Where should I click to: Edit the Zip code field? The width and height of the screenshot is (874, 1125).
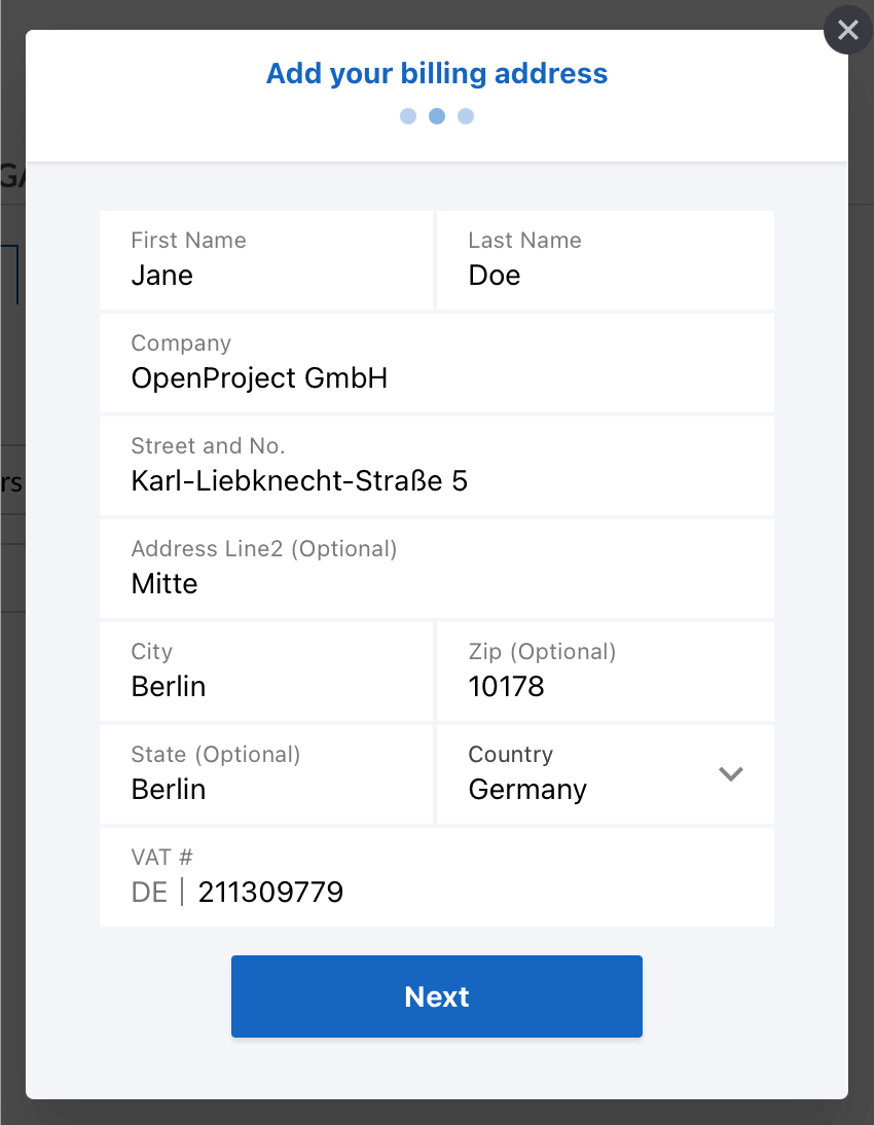[604, 674]
